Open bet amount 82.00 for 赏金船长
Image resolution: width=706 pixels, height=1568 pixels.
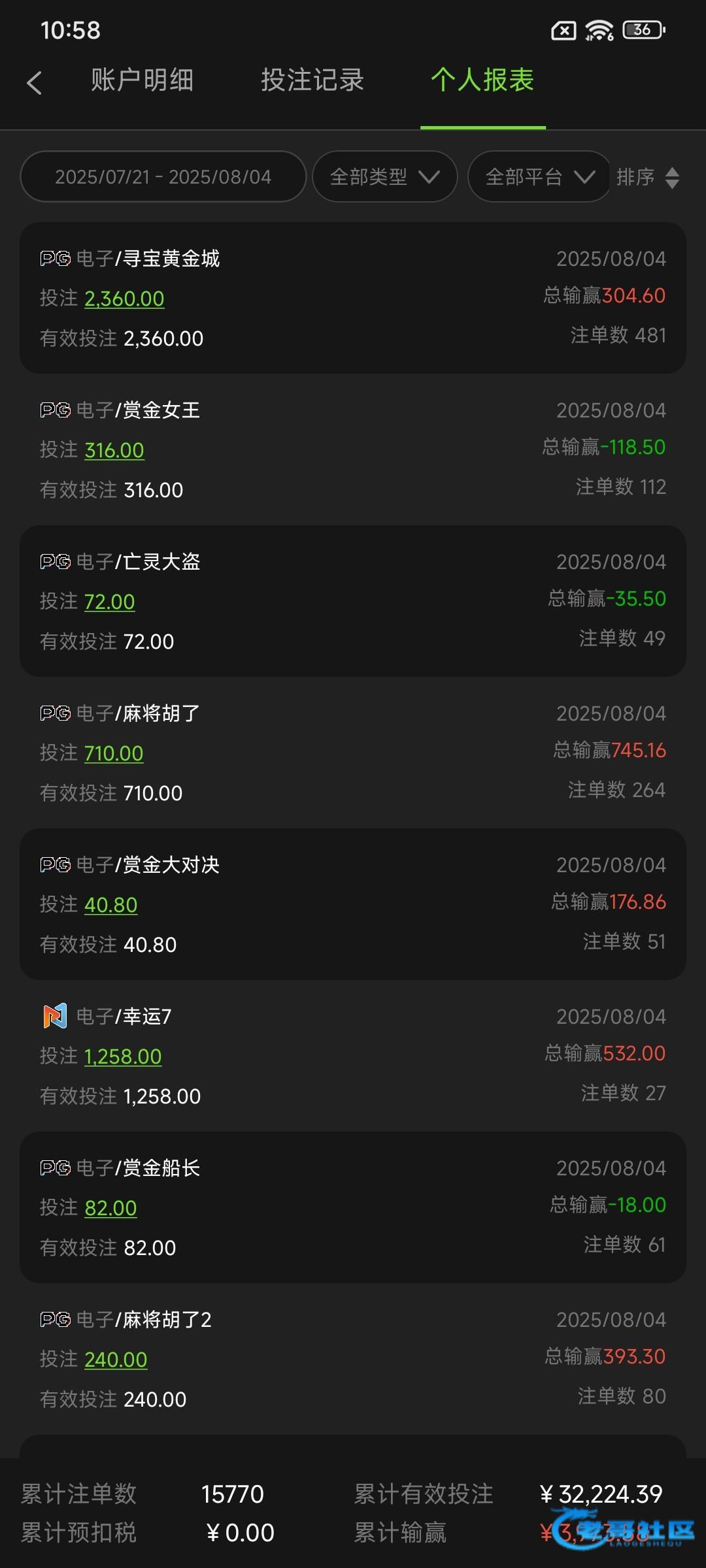110,1208
